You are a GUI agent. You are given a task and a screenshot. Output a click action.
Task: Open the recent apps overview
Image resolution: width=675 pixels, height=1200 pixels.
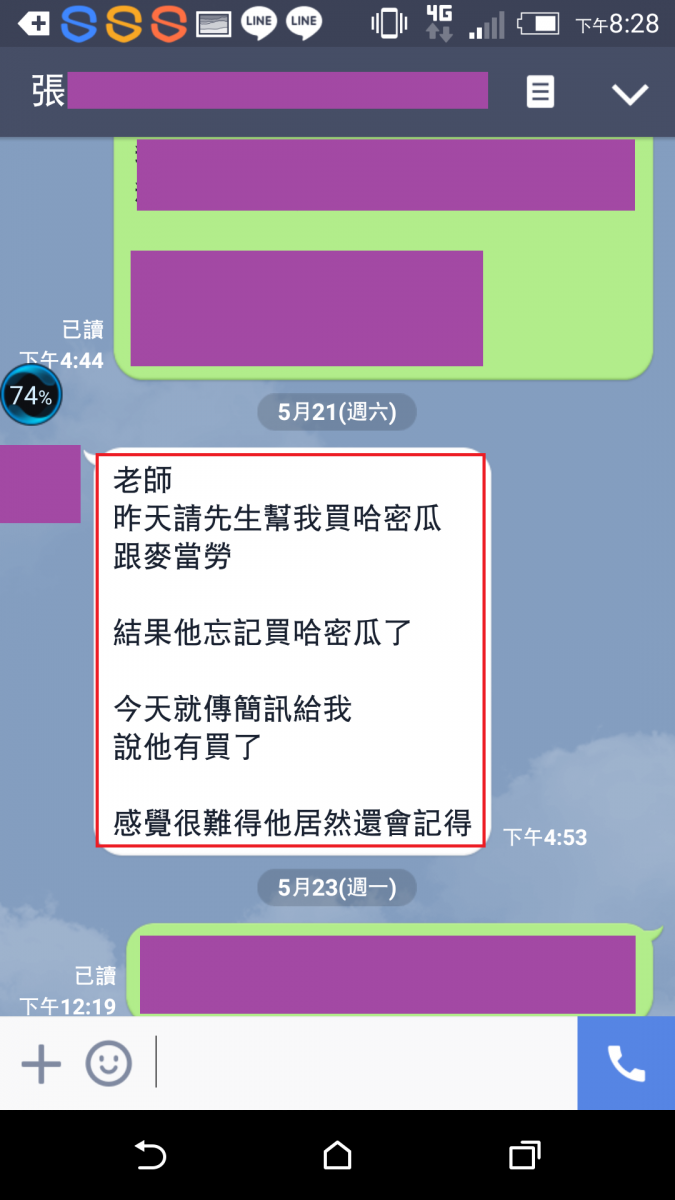(x=524, y=1156)
